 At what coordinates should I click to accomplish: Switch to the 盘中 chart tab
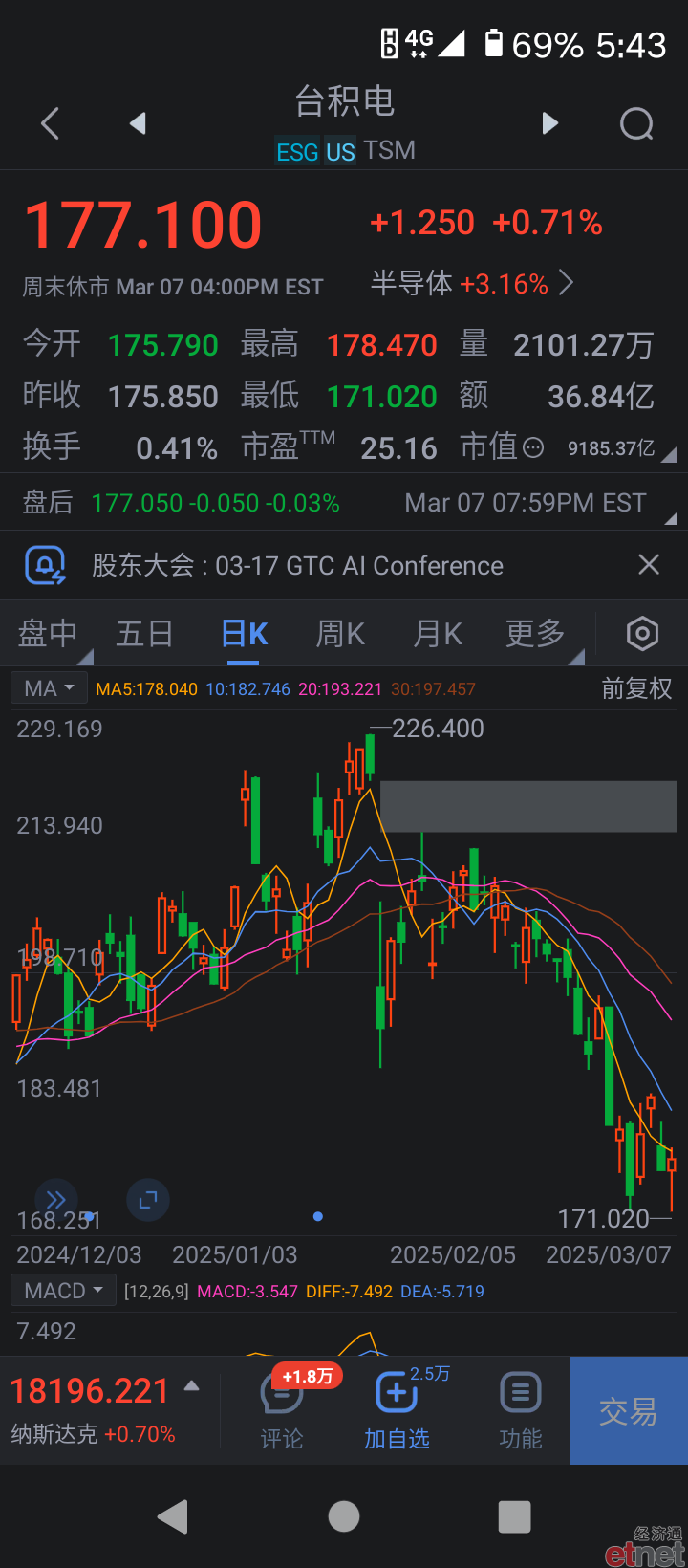click(48, 633)
